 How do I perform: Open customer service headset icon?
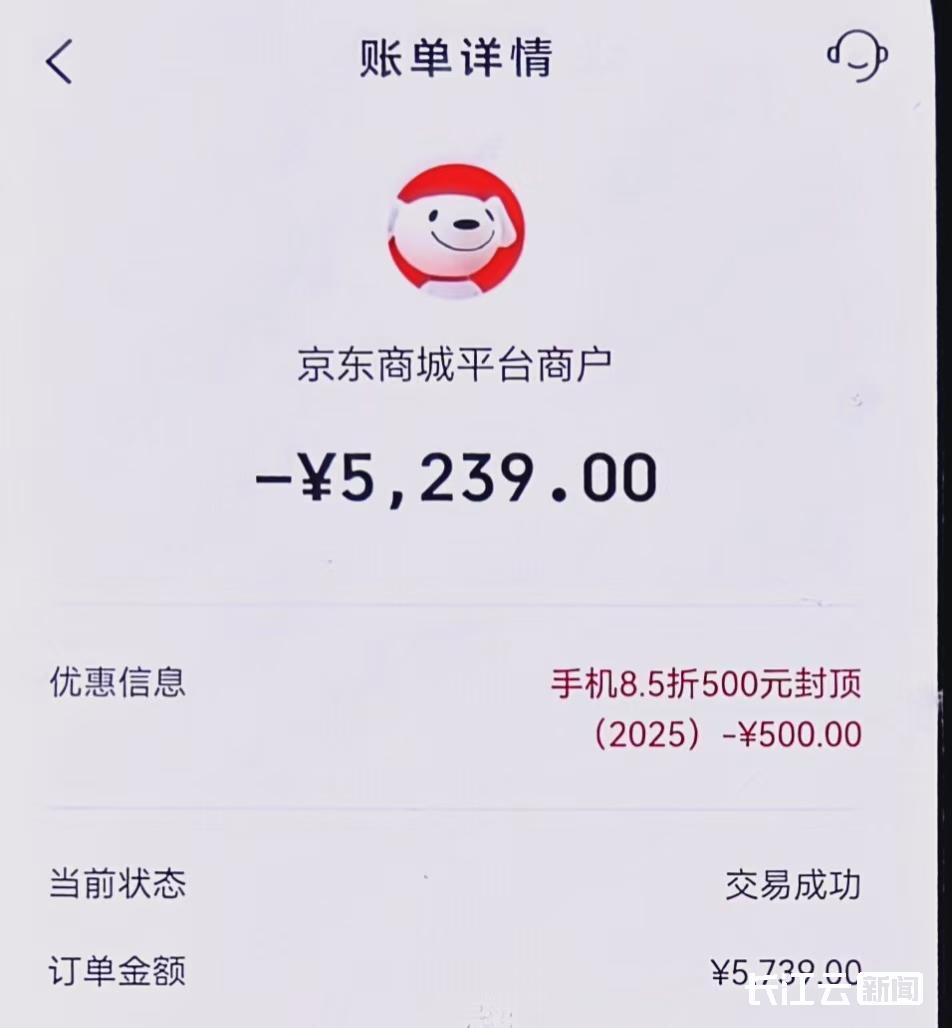[857, 55]
